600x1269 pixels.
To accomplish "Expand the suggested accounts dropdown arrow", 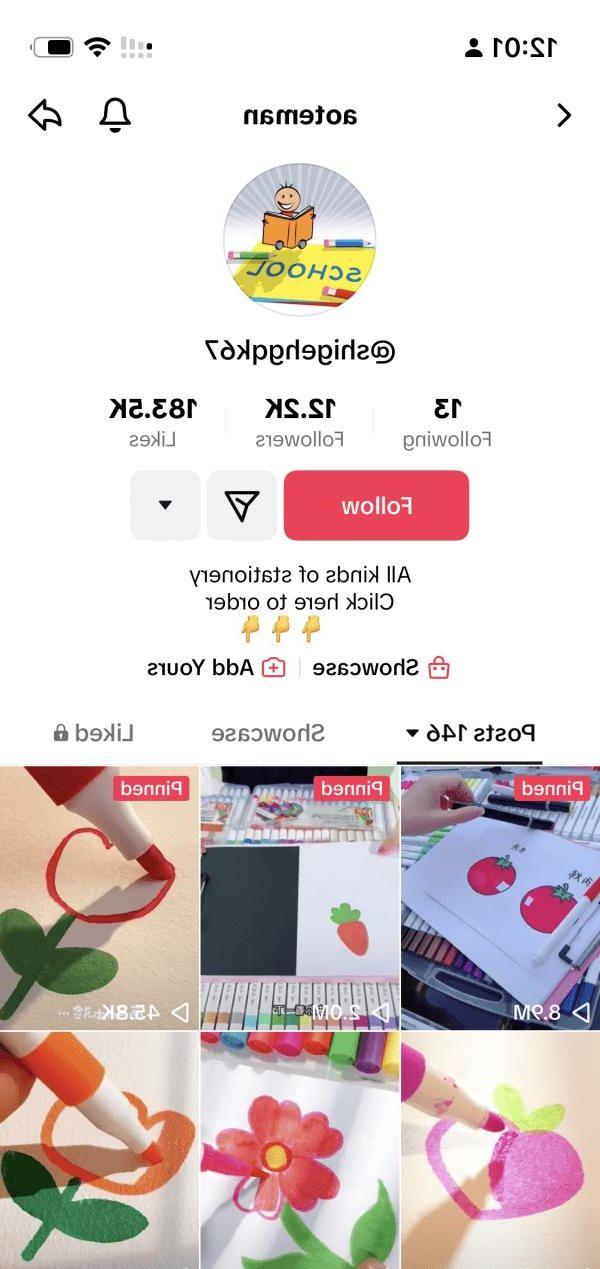I will 165,506.
